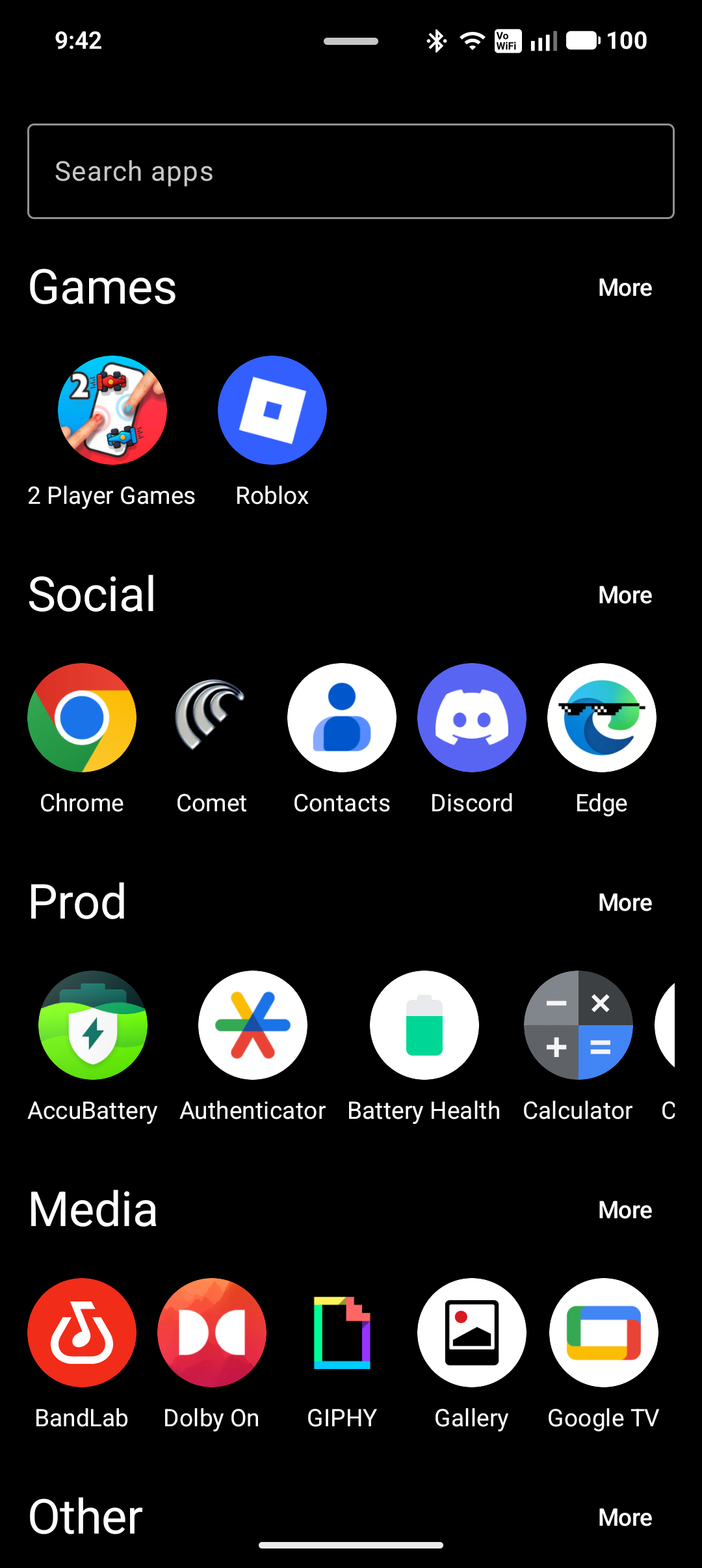View more apps in Prod

pos(625,902)
